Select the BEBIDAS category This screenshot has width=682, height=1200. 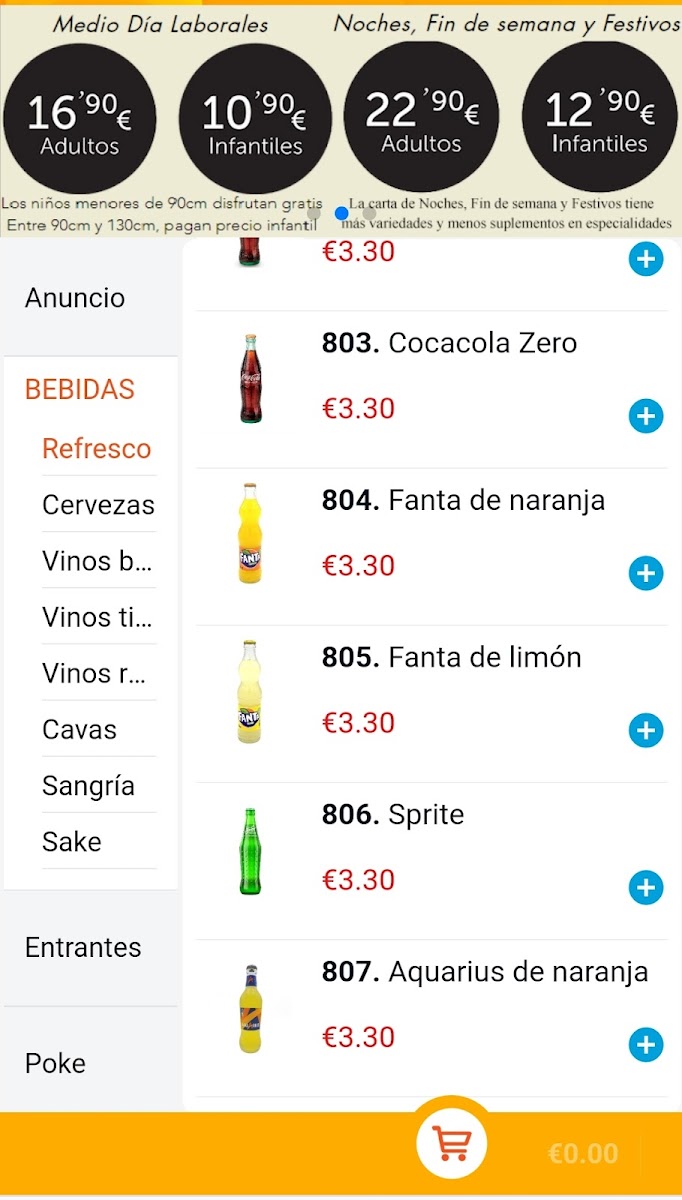tap(80, 389)
